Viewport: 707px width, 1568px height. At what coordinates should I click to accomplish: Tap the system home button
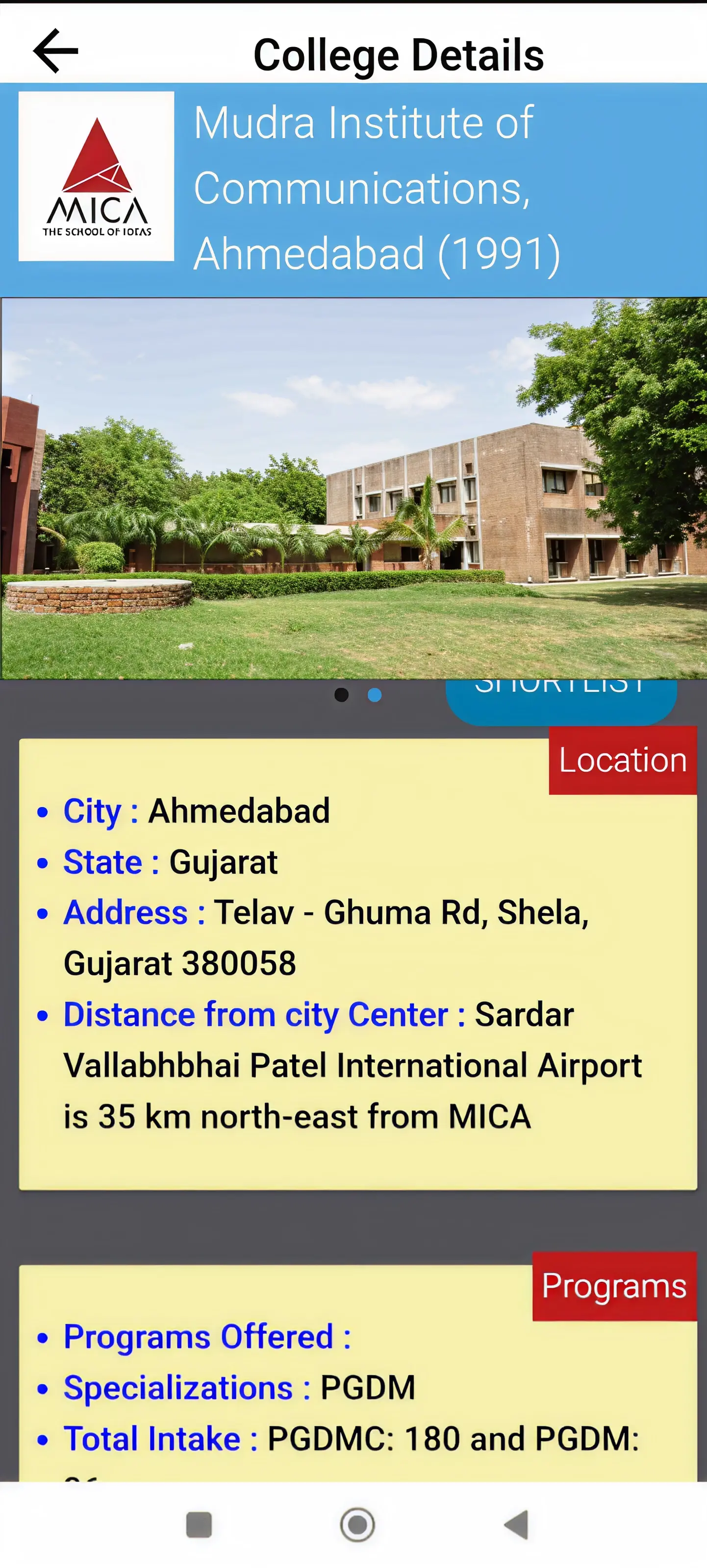(357, 1524)
